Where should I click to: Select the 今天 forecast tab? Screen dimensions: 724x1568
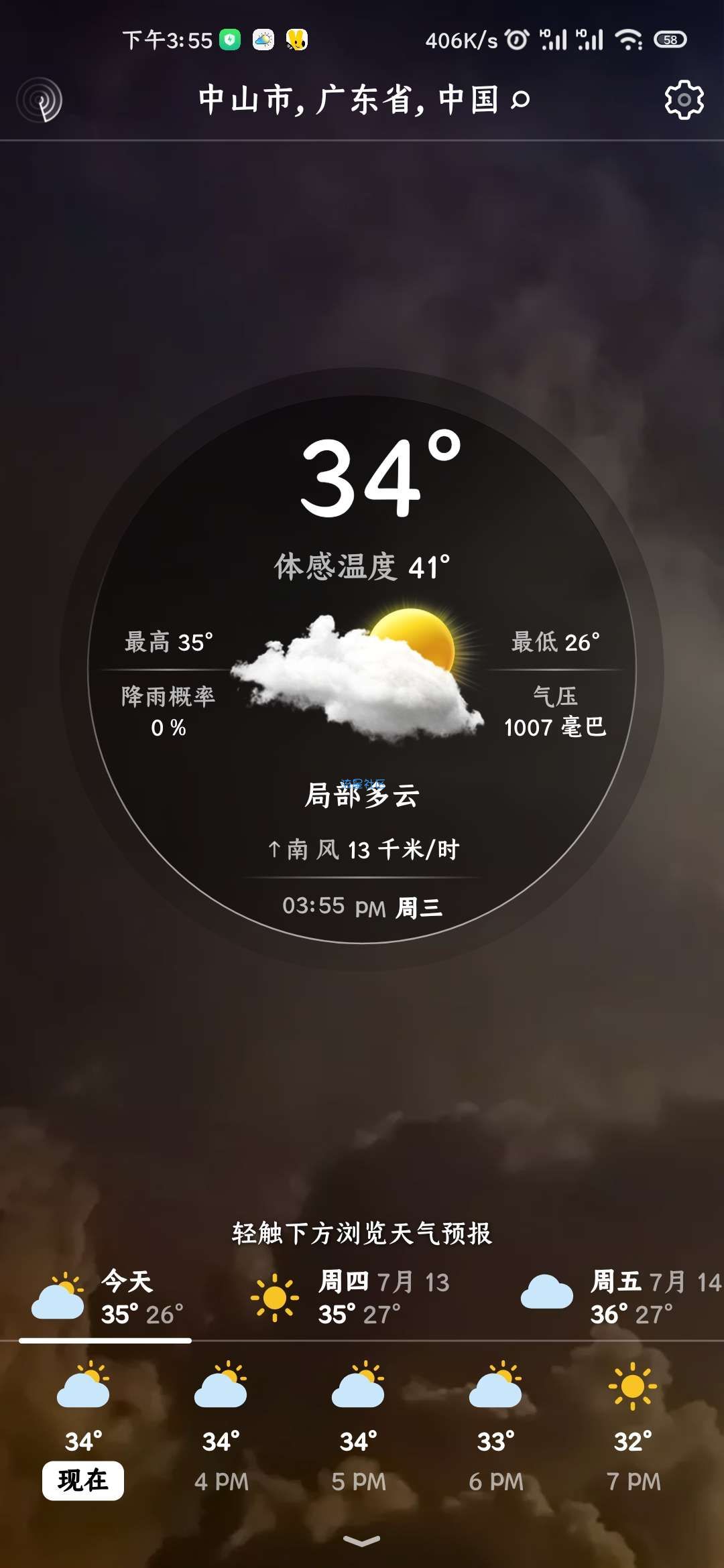tap(107, 1299)
